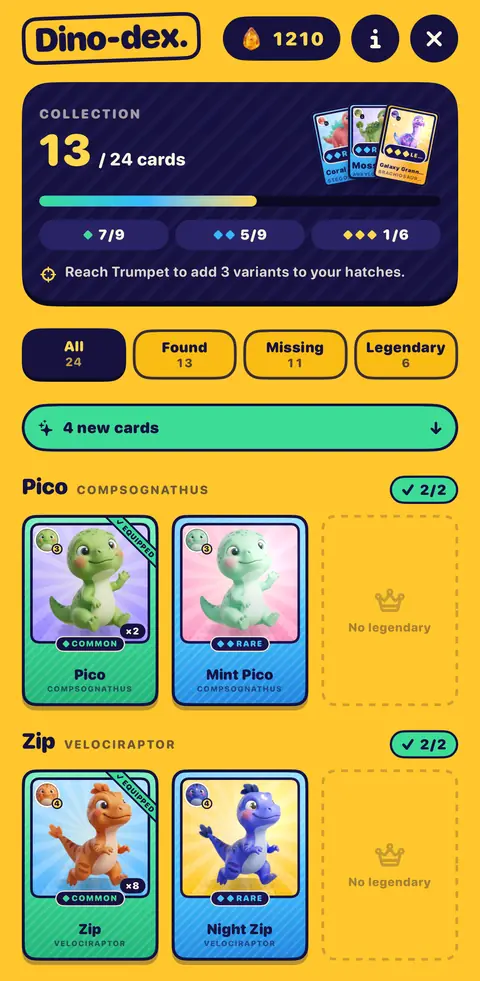The width and height of the screenshot is (480, 981).
Task: Open the common Pico card
Action: click(x=90, y=611)
